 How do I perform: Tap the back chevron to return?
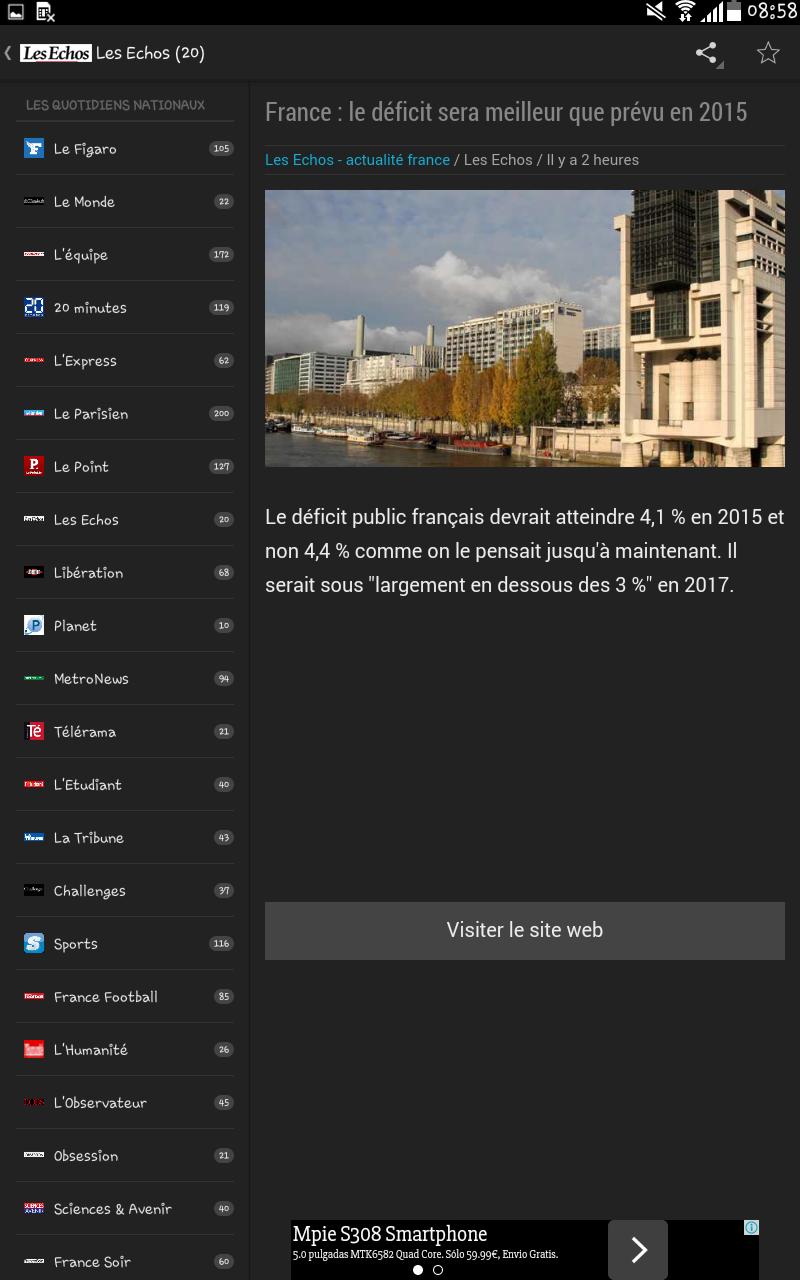(x=9, y=52)
